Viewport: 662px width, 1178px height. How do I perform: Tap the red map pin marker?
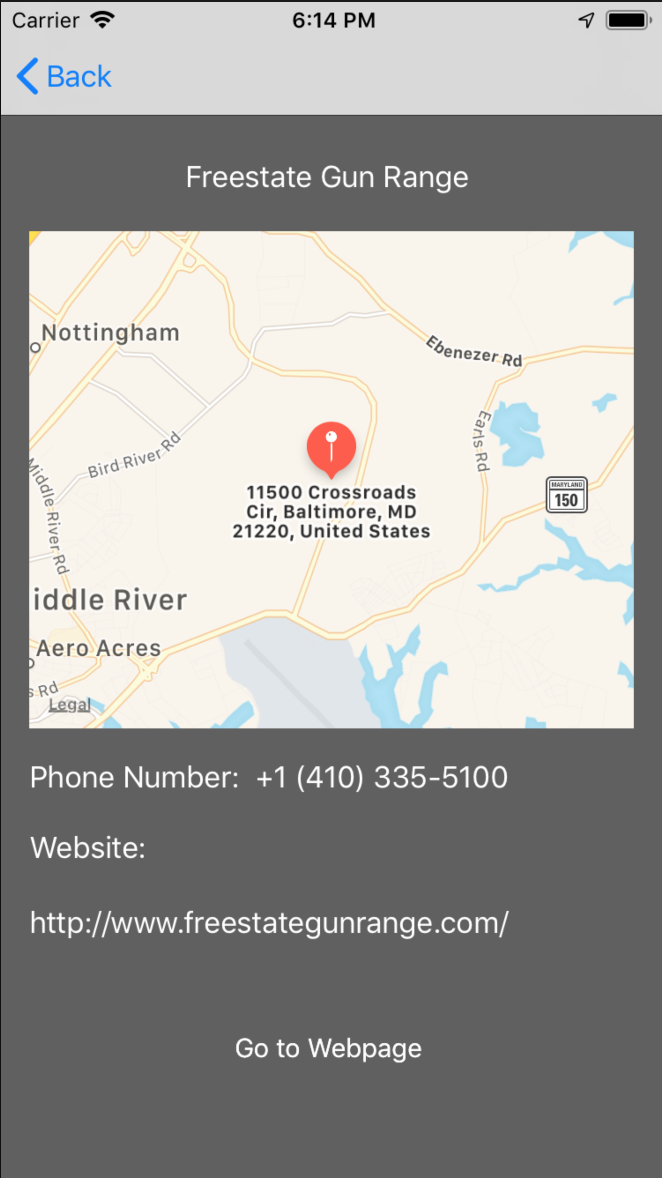pos(331,449)
